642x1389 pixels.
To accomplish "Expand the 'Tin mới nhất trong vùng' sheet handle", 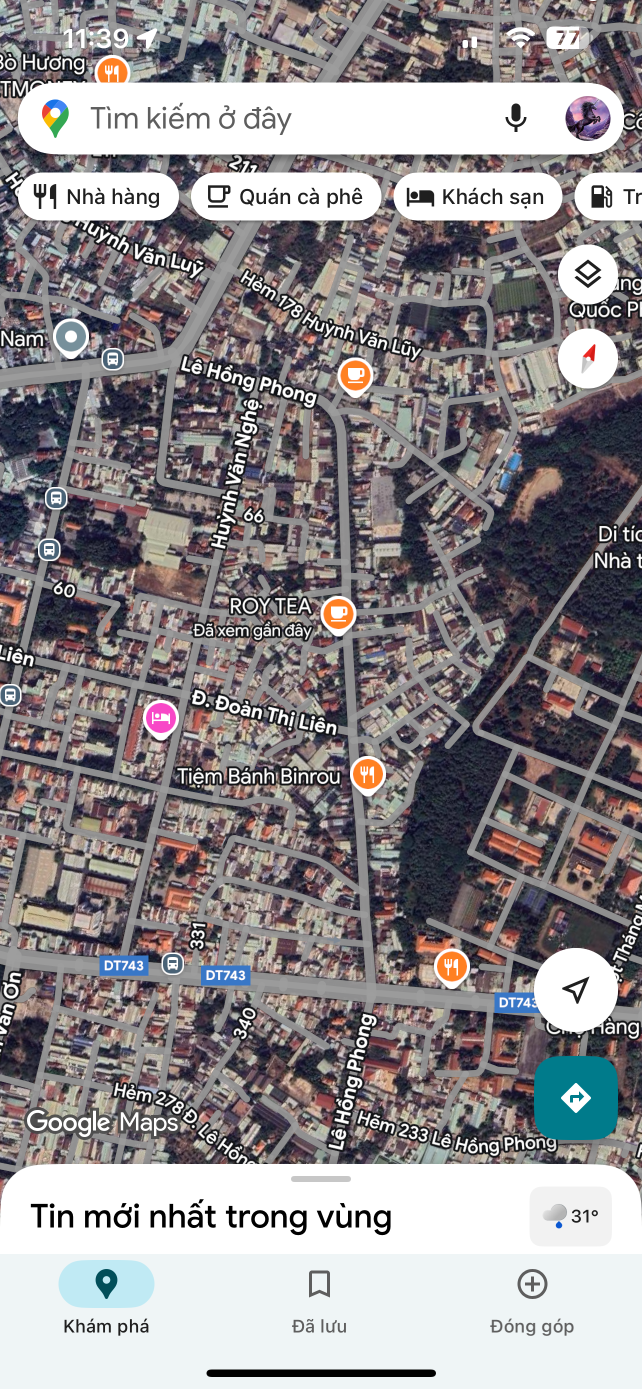I will tap(321, 1179).
